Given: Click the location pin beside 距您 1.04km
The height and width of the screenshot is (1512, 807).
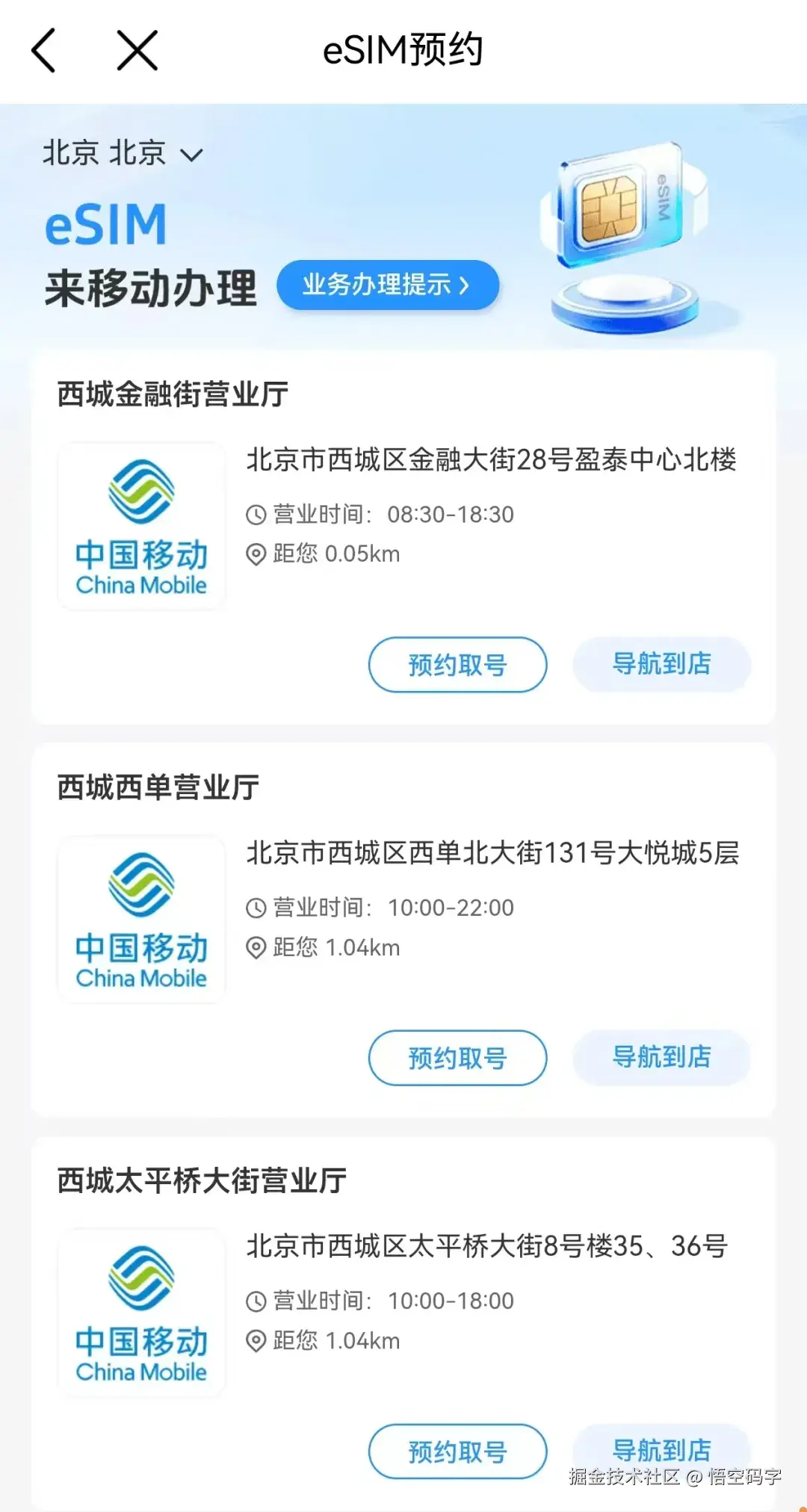Looking at the screenshot, I should 255,947.
